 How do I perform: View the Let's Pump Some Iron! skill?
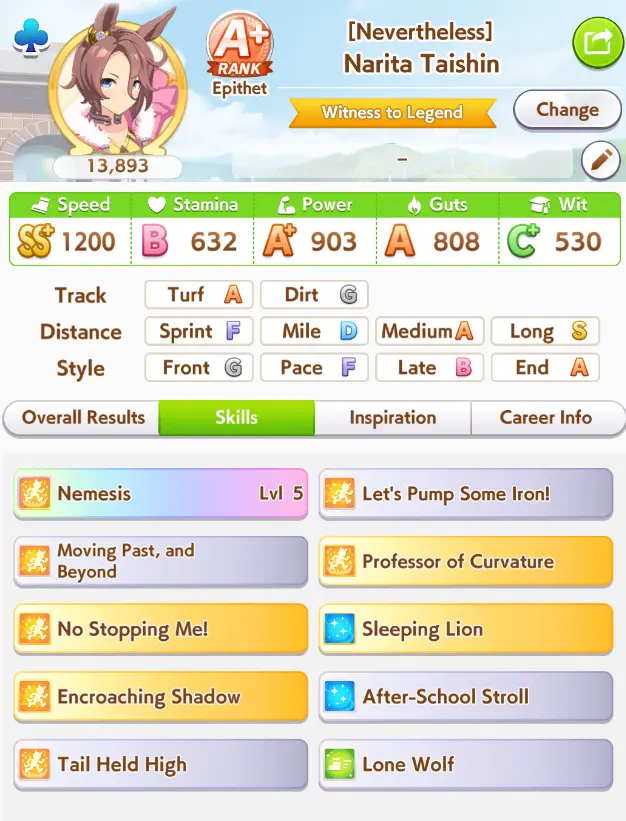click(465, 493)
